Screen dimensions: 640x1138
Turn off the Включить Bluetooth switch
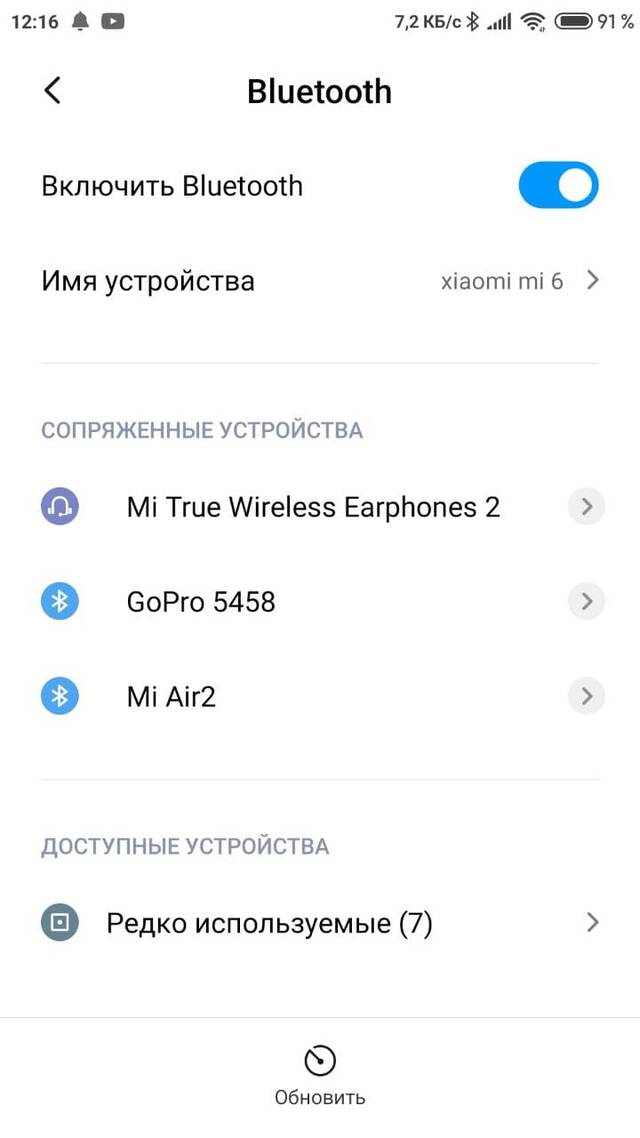tap(558, 185)
